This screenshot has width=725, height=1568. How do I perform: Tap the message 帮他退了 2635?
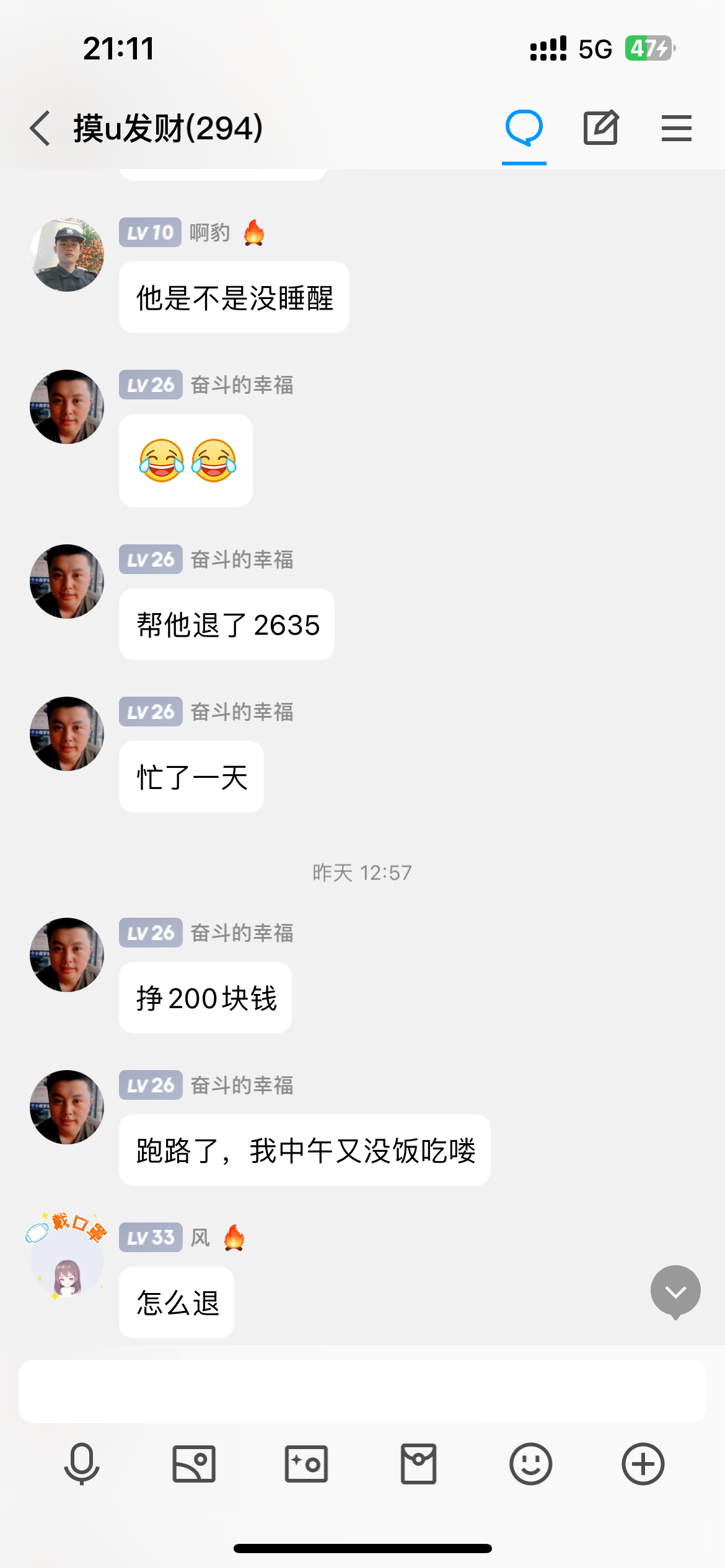pos(227,625)
